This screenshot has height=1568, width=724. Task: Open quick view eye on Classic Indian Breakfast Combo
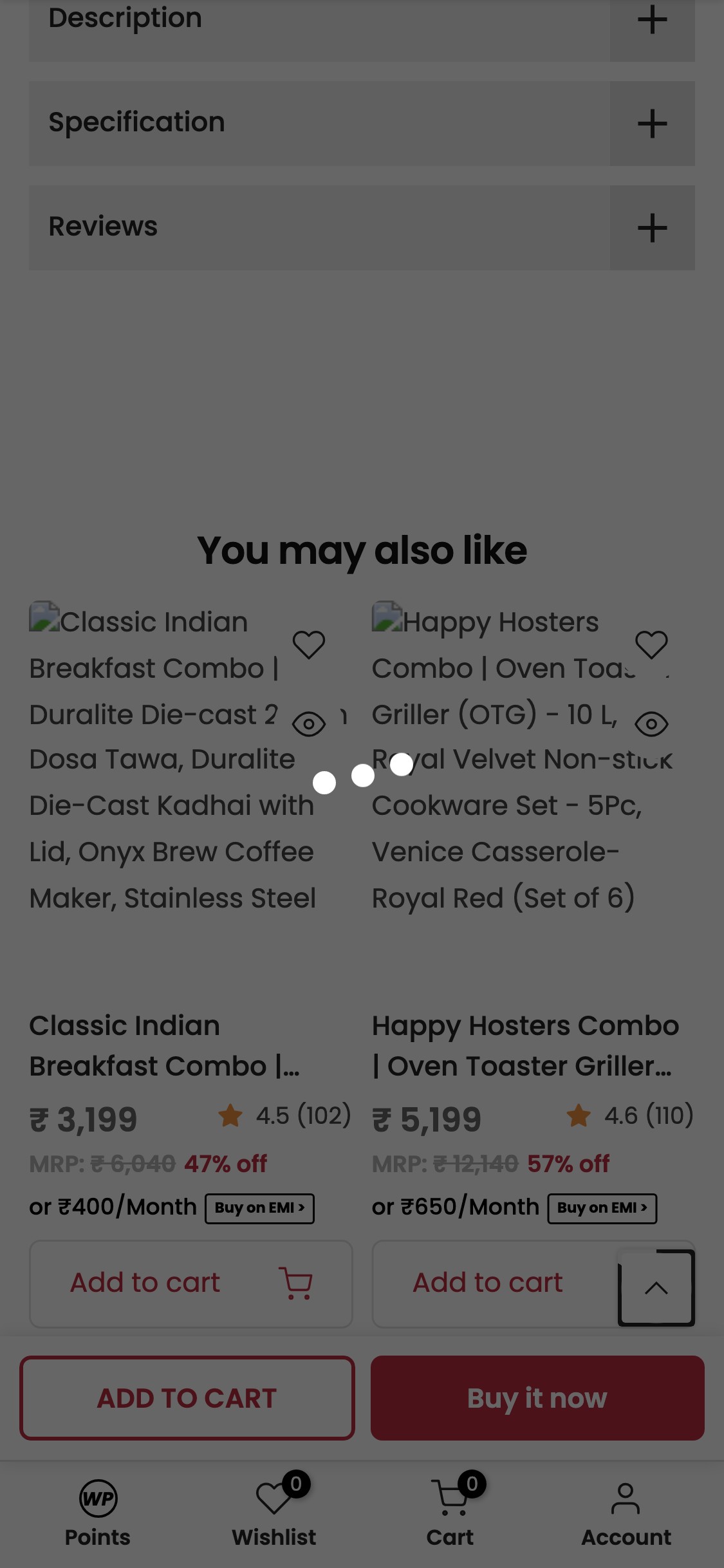coord(310,723)
